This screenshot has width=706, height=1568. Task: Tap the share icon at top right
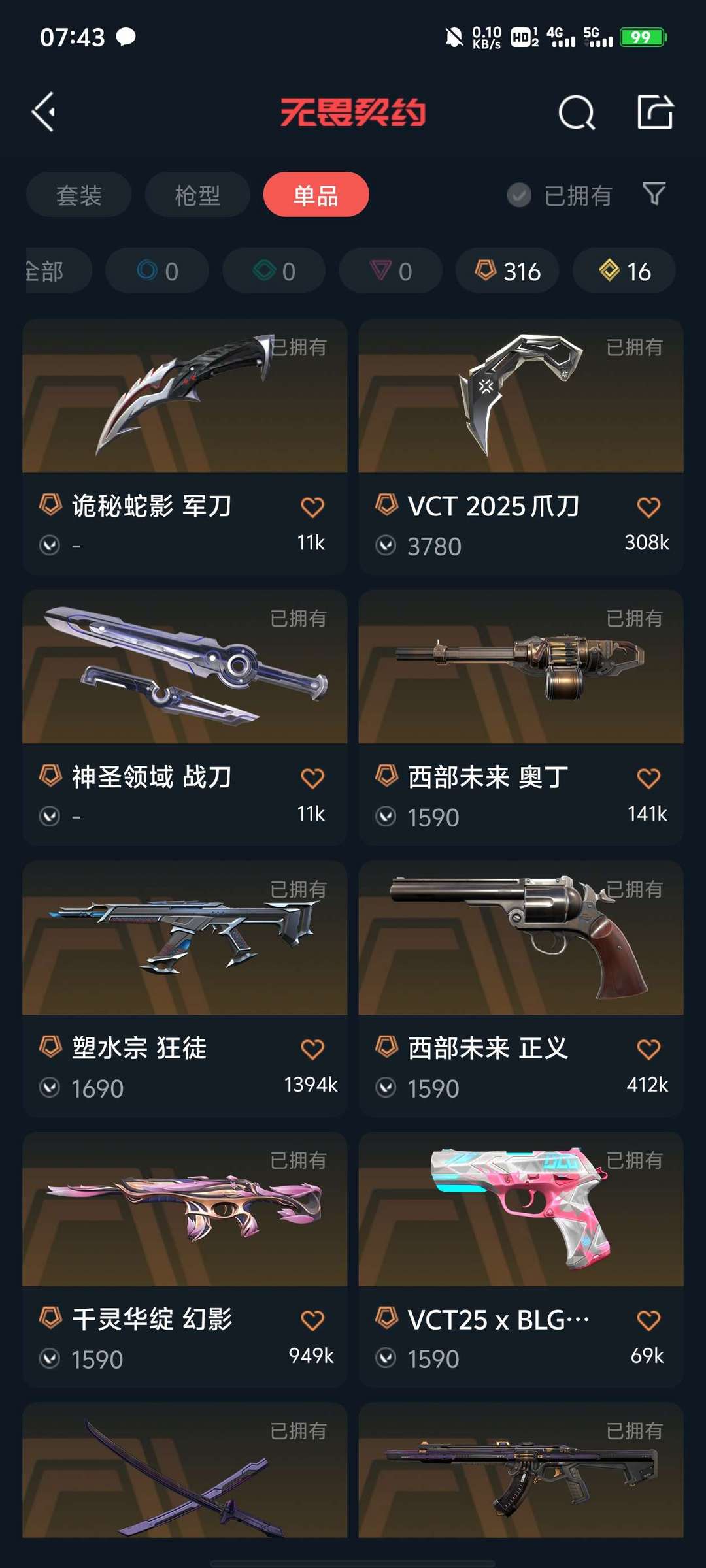655,112
